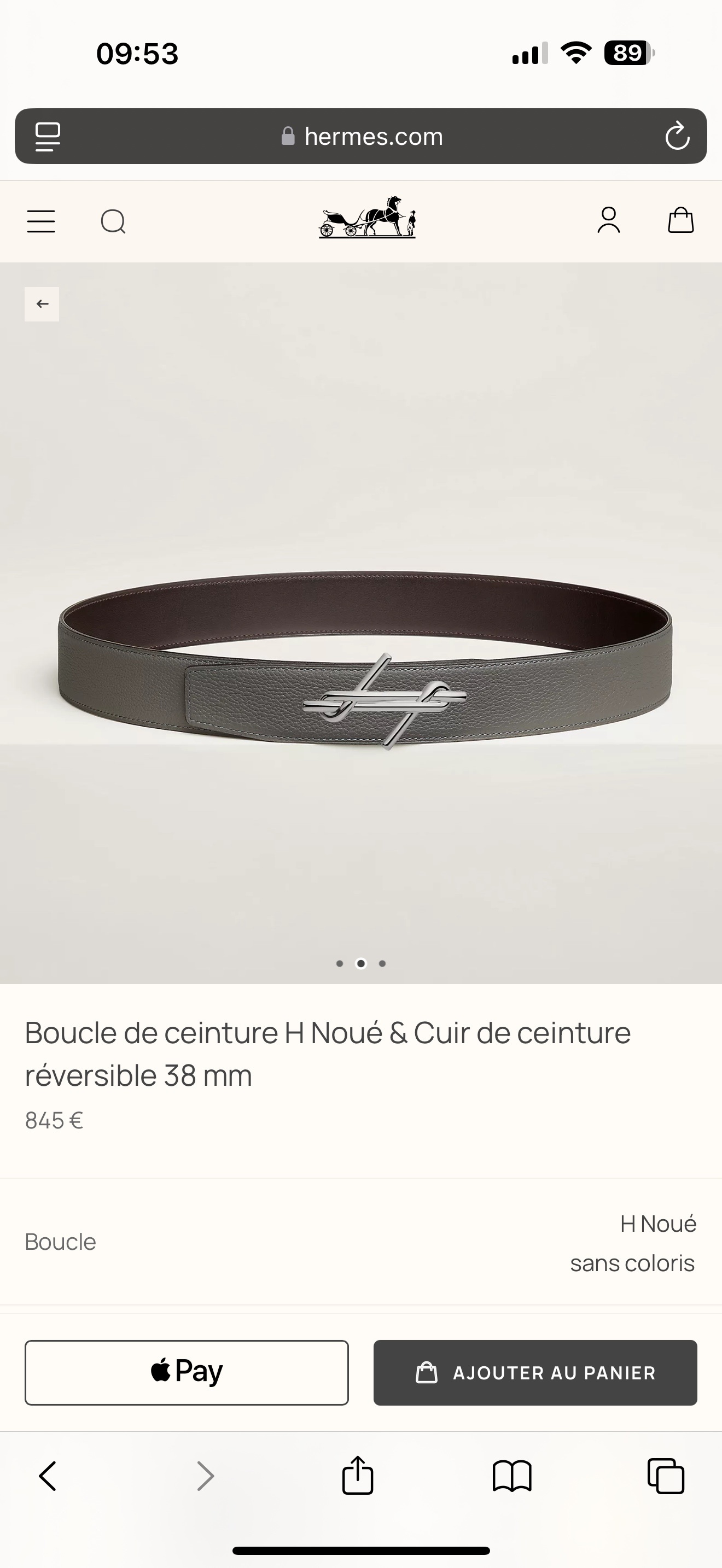
Task: Select the first carousel dot
Action: pyautogui.click(x=340, y=963)
